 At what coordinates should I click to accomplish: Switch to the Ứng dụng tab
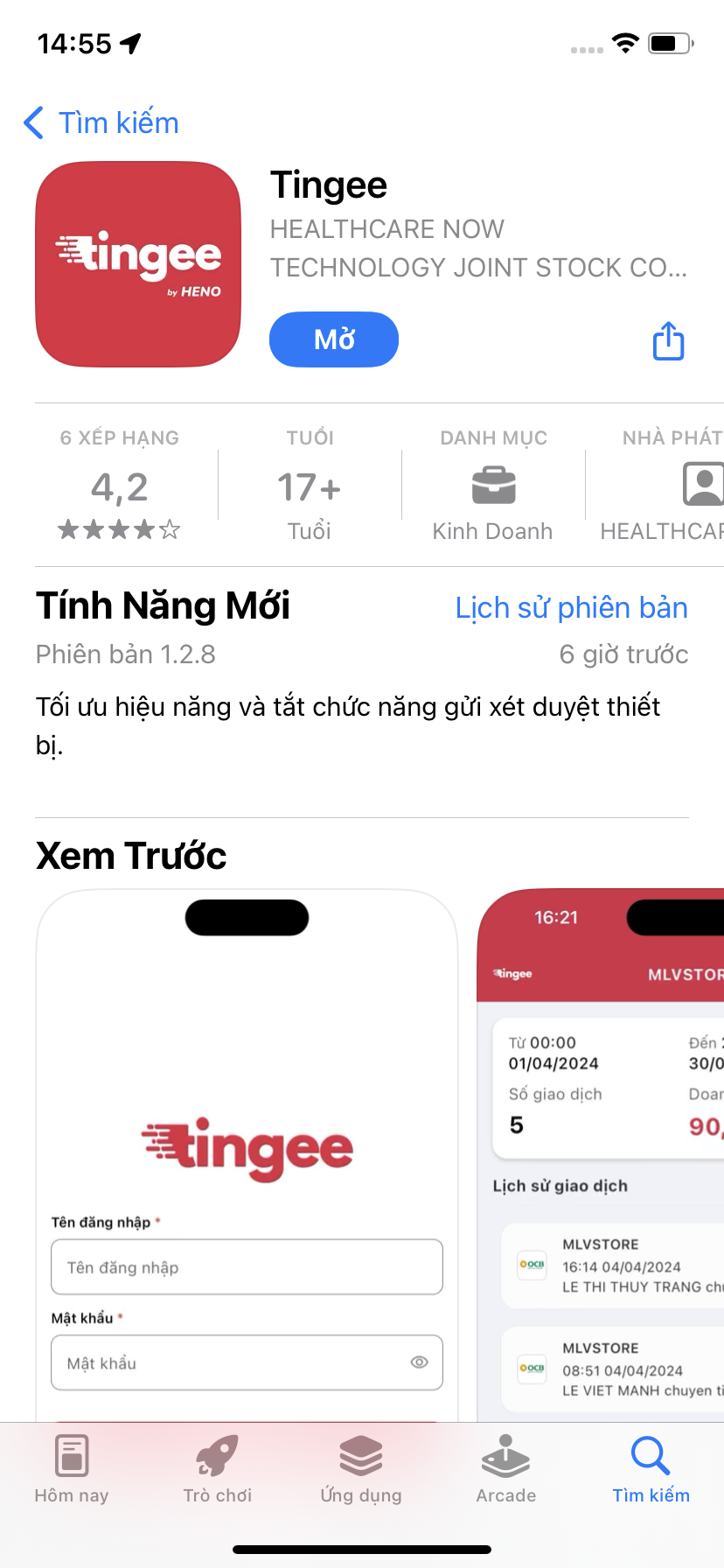[361, 1472]
